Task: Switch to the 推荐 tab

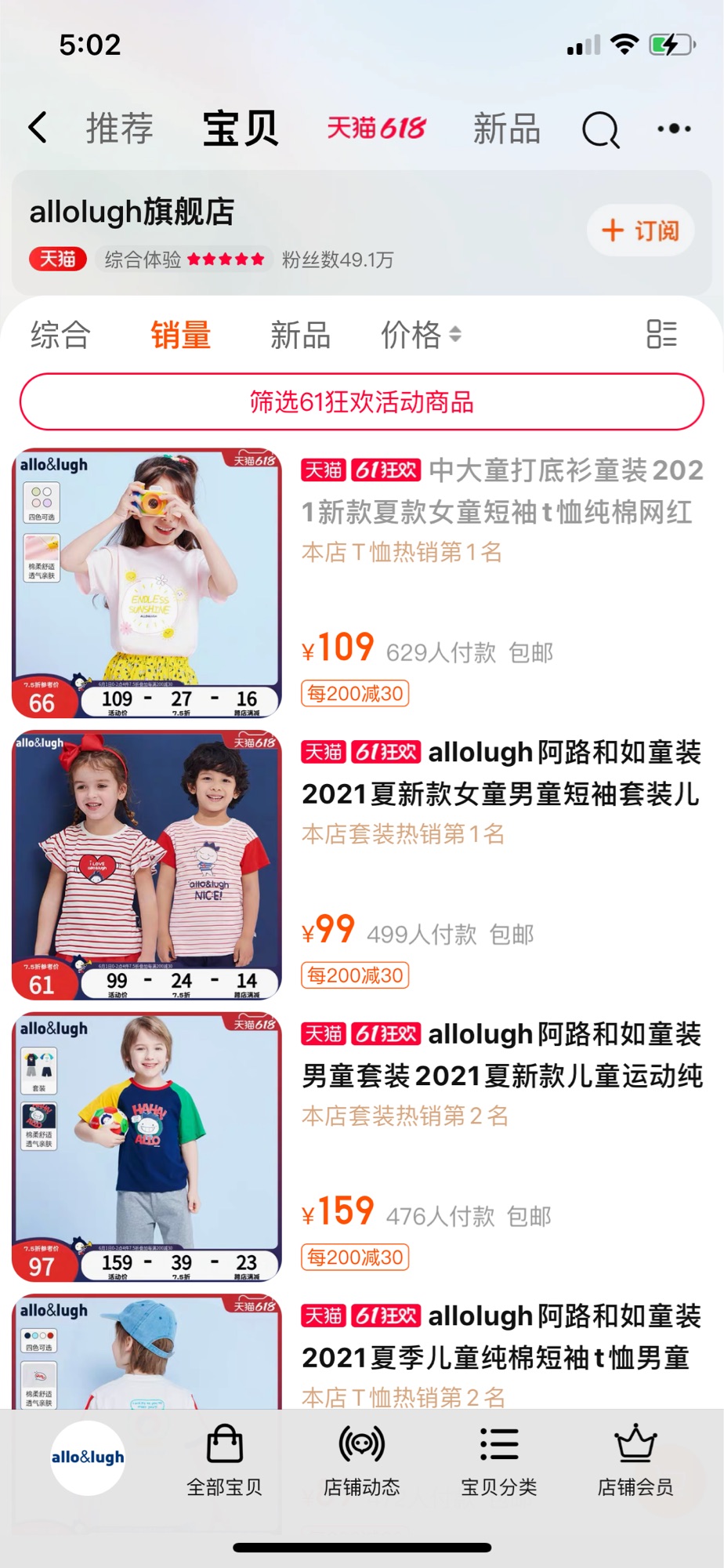Action: [x=119, y=128]
